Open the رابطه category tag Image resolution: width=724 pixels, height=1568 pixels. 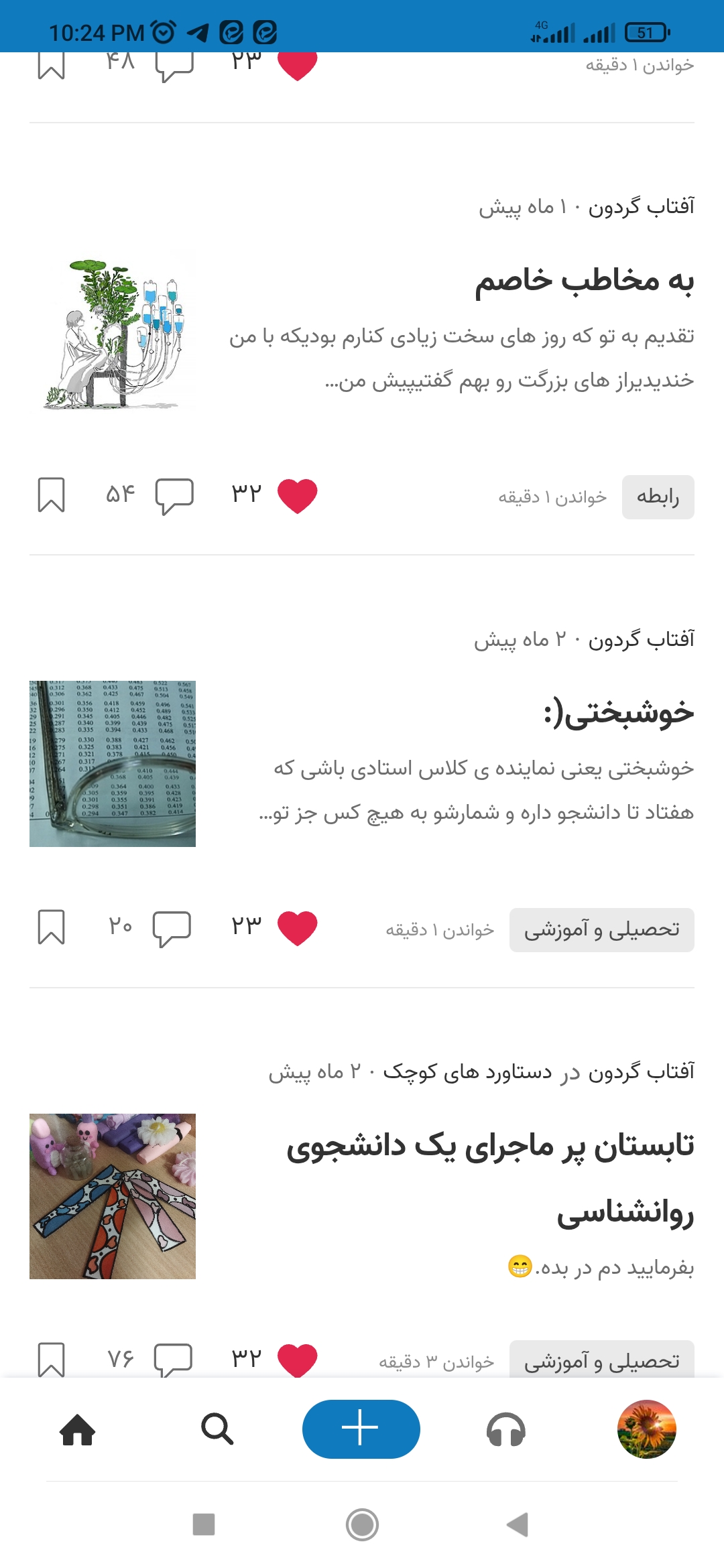(x=658, y=496)
